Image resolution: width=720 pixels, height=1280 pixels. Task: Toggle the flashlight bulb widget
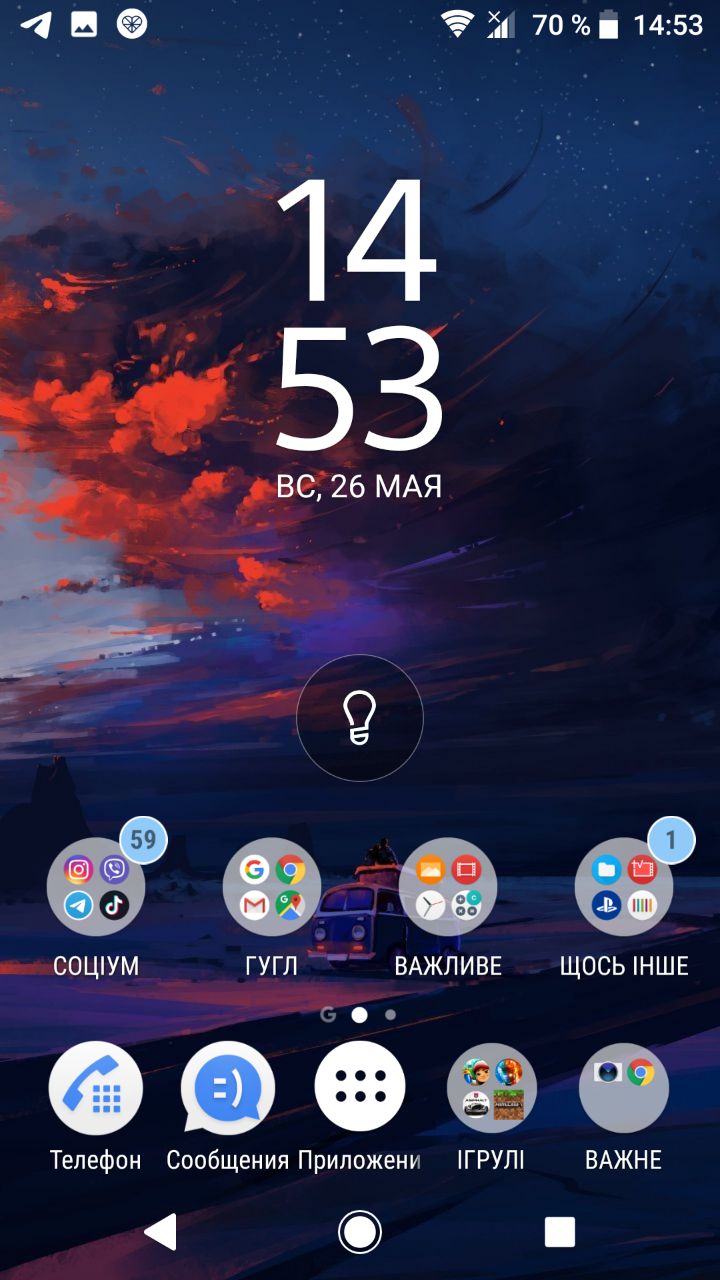pos(360,717)
